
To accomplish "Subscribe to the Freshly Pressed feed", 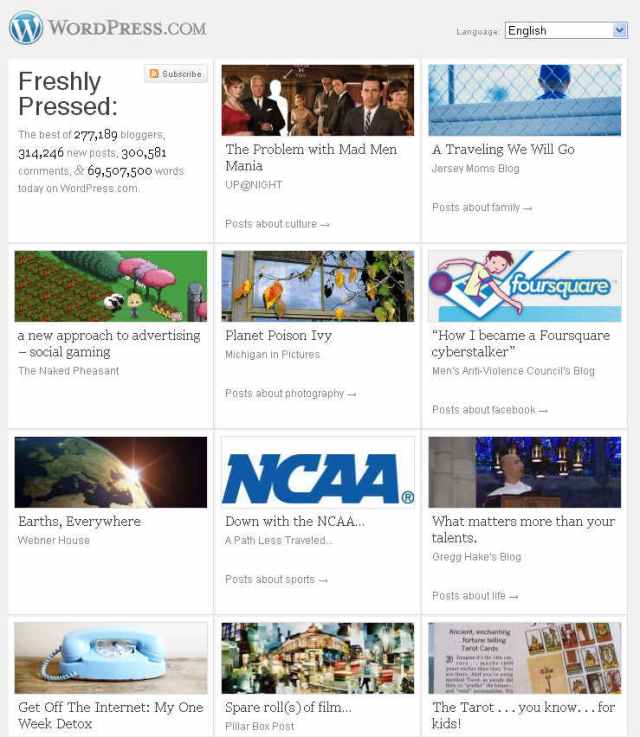I will point(176,74).
